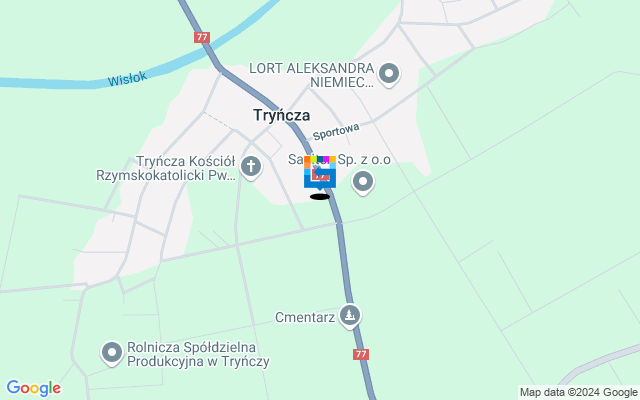Select the Tryńcza Kościół Rzymskokatolicki church marker

[x=251, y=166]
